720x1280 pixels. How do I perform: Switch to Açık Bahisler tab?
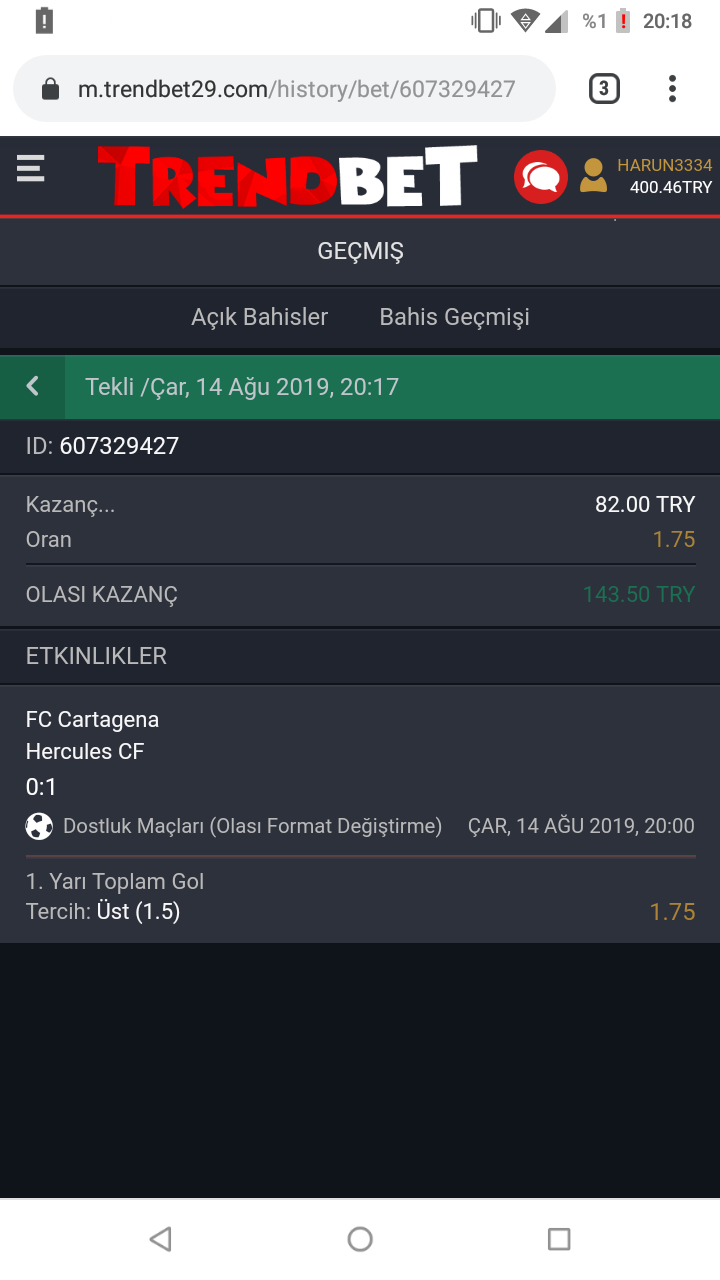(x=260, y=317)
